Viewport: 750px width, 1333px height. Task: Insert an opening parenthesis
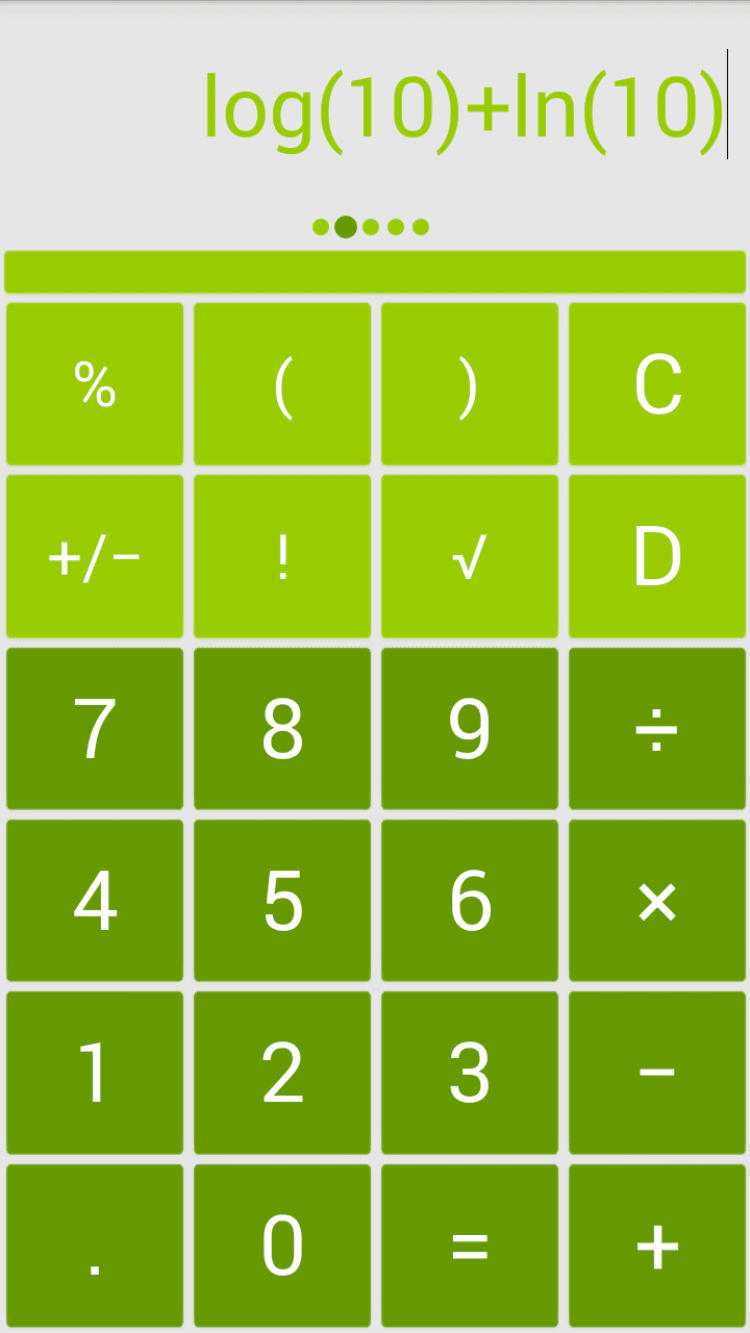click(282, 384)
